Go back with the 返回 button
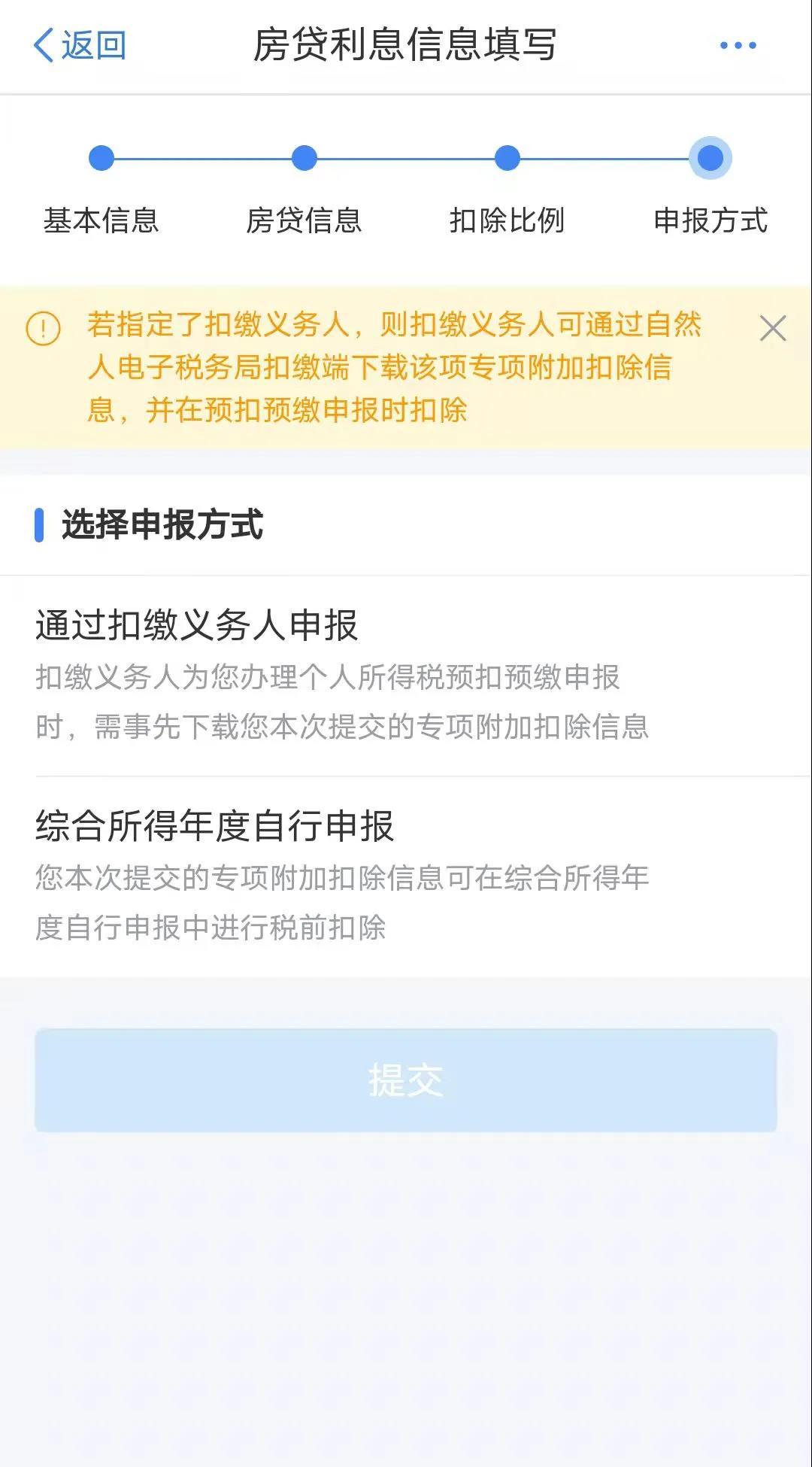The width and height of the screenshot is (812, 1467). tap(79, 45)
